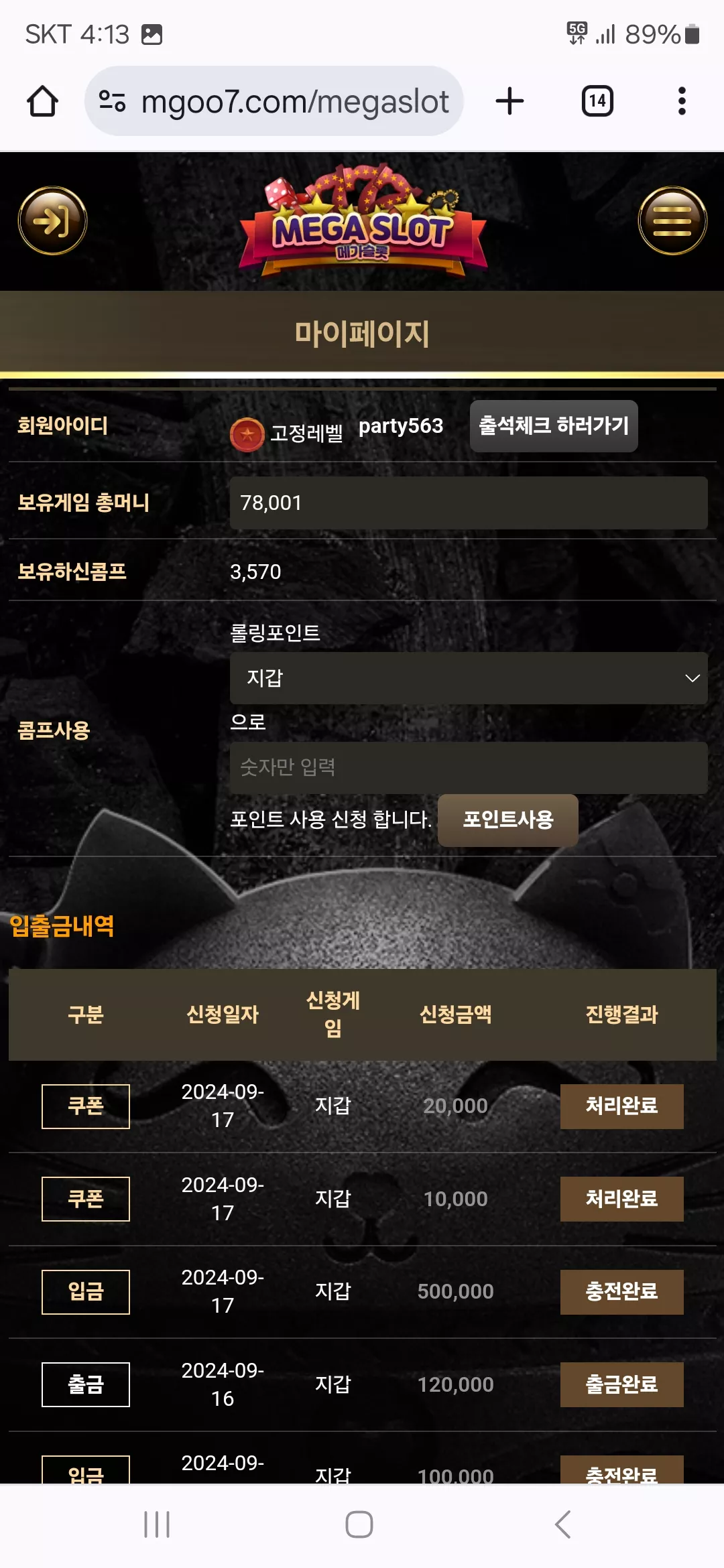Tap the Mega Slot logo to go home
Screen dimensions: 724x1568
(363, 222)
